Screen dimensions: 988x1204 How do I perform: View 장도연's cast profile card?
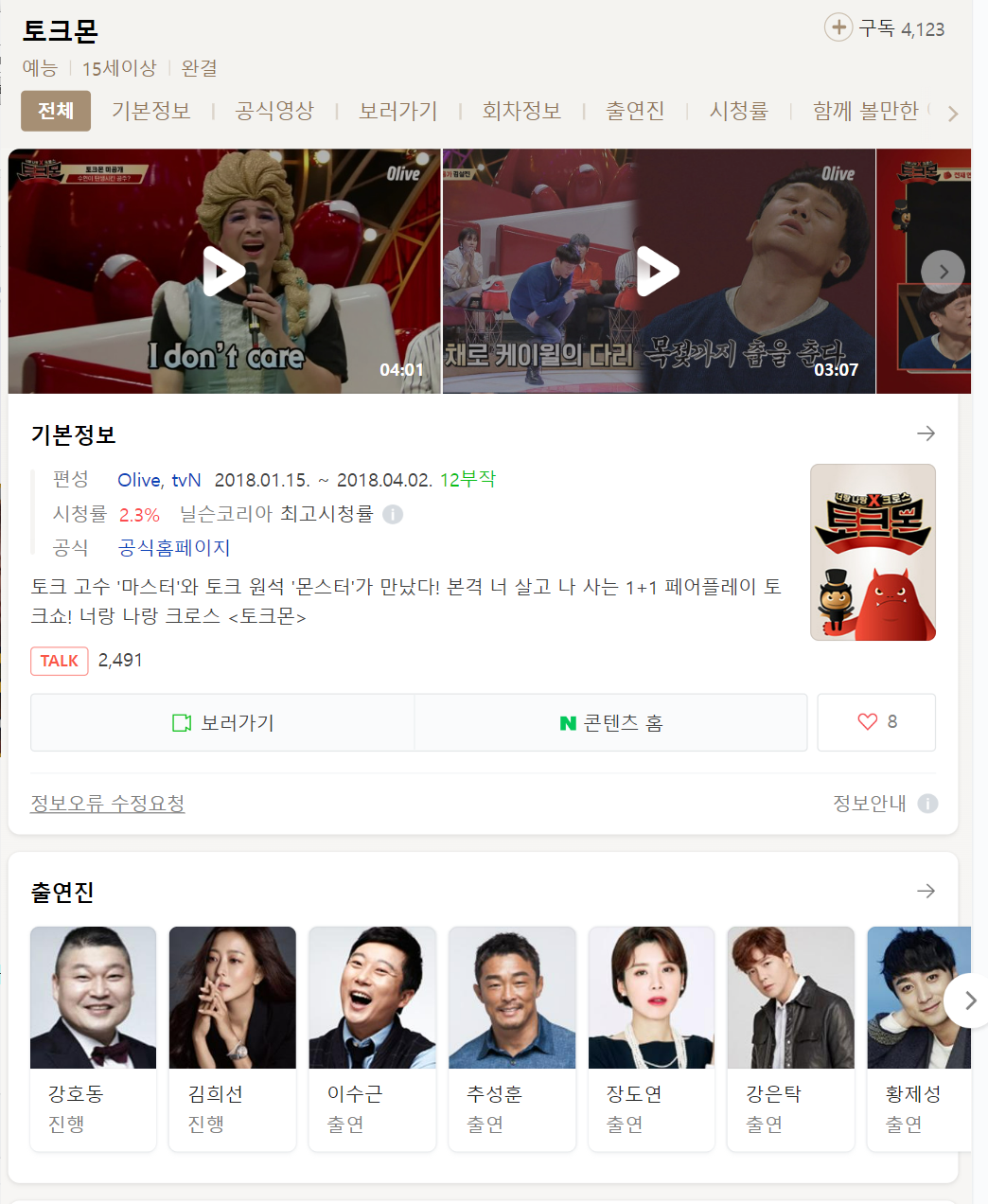pyautogui.click(x=651, y=1037)
